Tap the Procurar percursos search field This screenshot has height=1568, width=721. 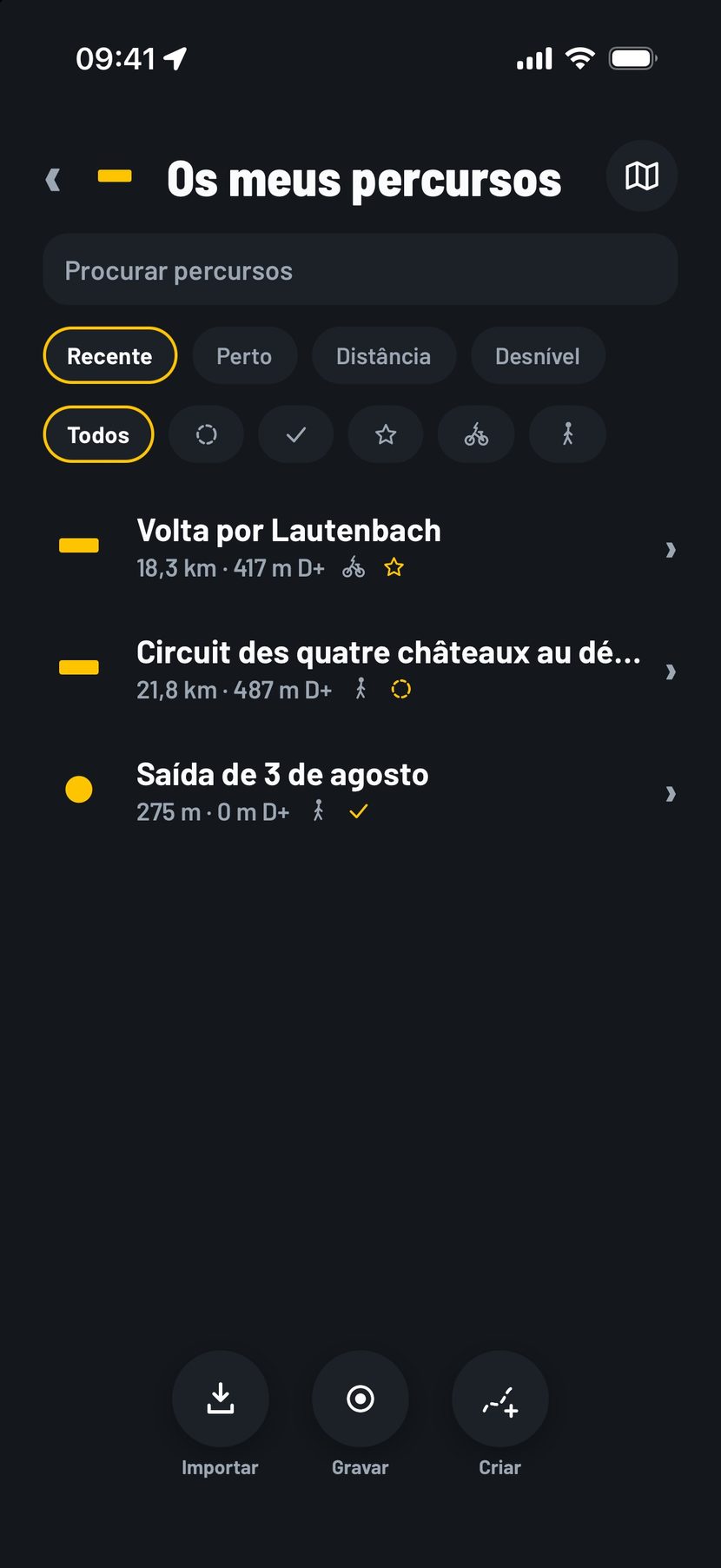[360, 270]
